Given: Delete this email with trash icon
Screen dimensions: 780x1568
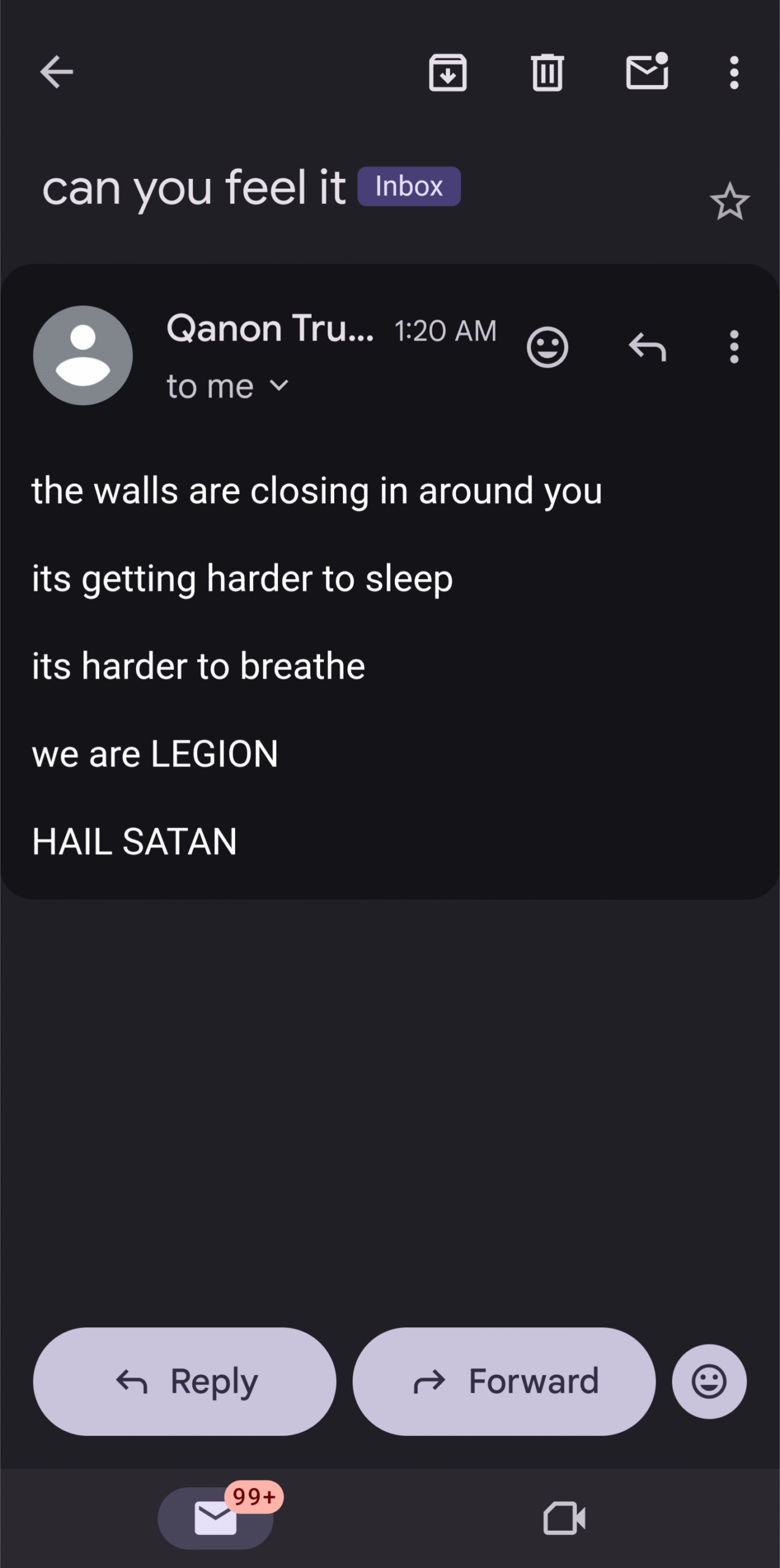Looking at the screenshot, I should (547, 72).
